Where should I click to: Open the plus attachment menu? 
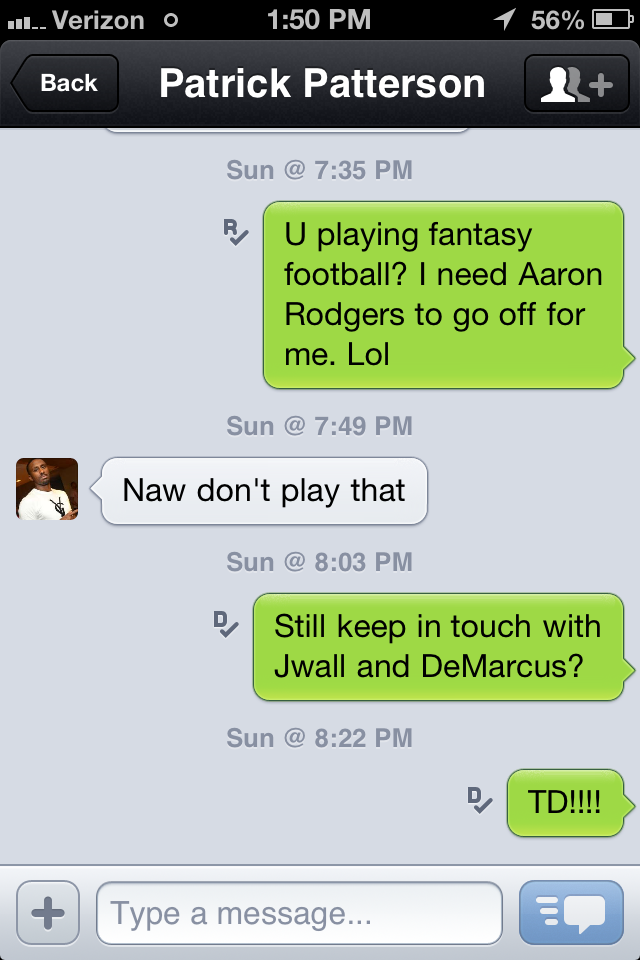tap(48, 912)
